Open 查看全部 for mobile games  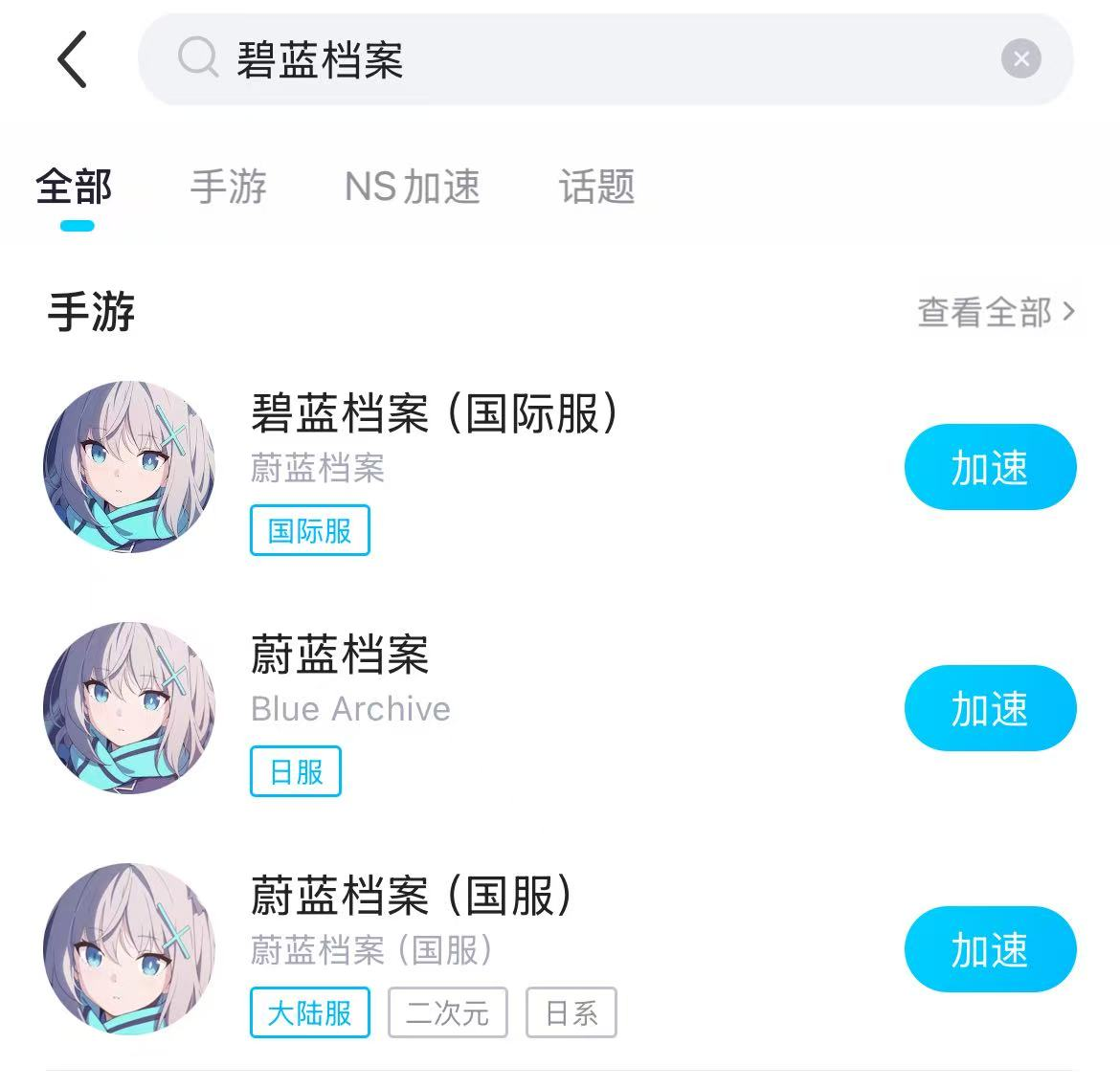point(996,312)
